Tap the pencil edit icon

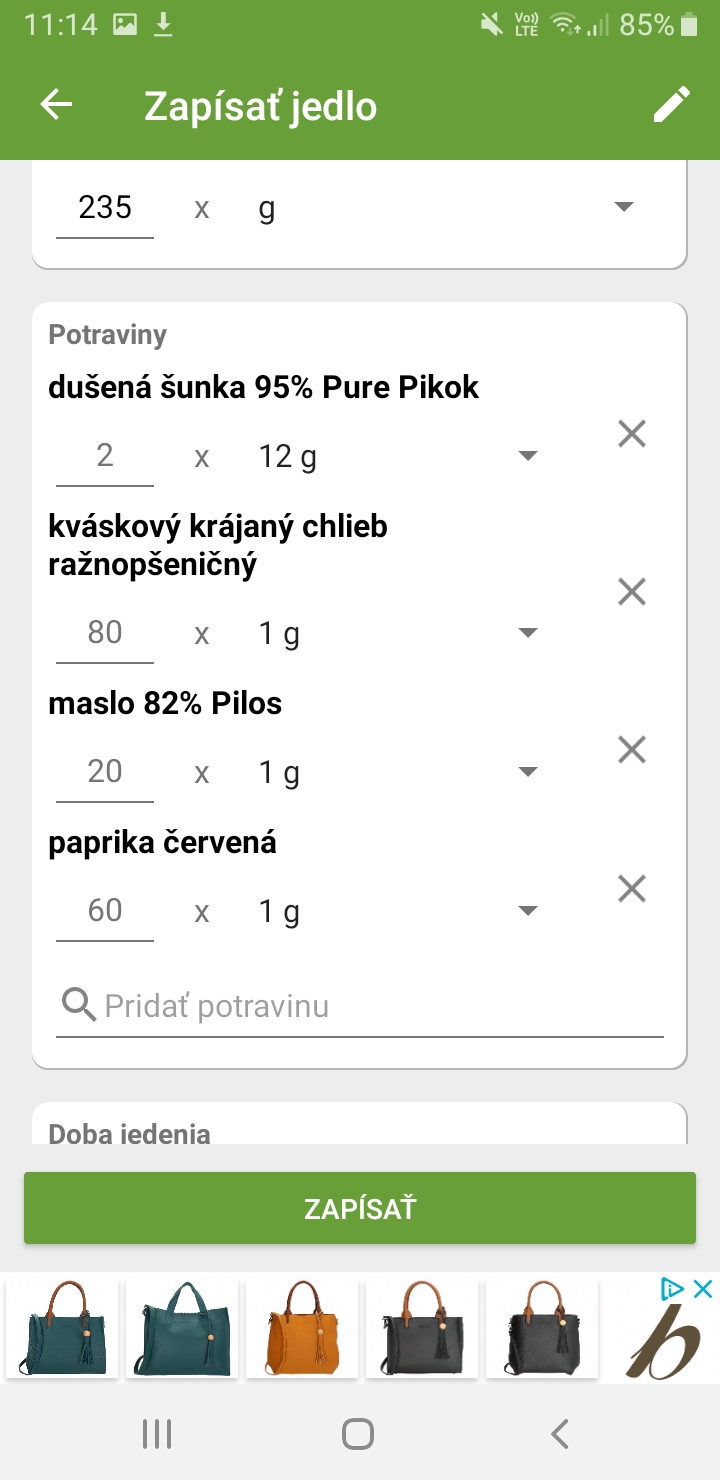click(x=671, y=105)
